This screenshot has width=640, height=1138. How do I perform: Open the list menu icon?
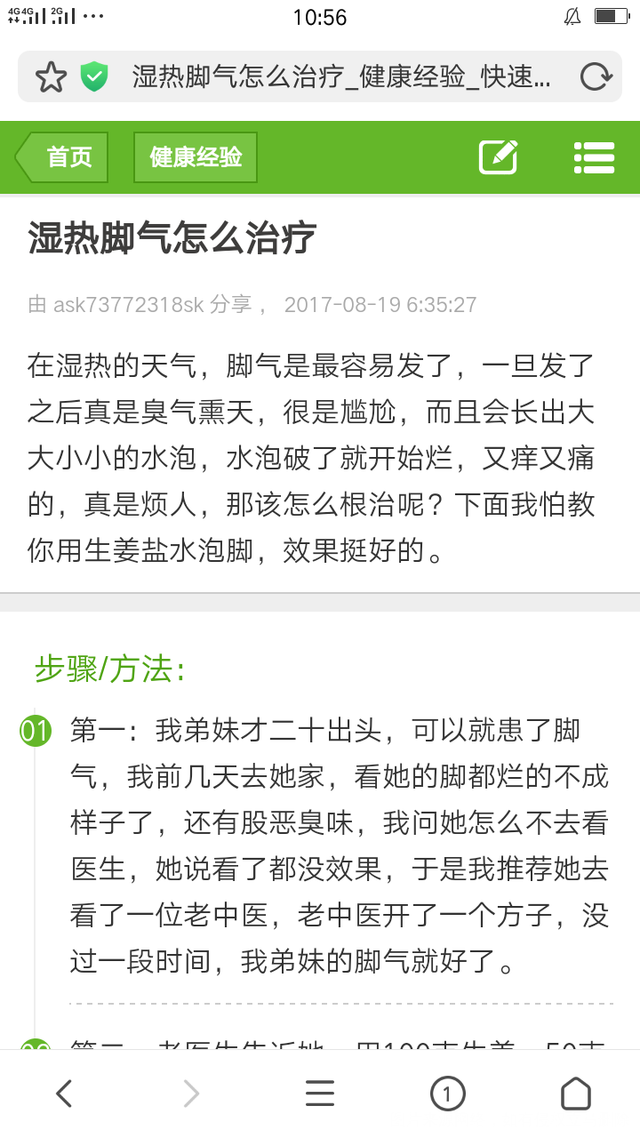point(593,157)
